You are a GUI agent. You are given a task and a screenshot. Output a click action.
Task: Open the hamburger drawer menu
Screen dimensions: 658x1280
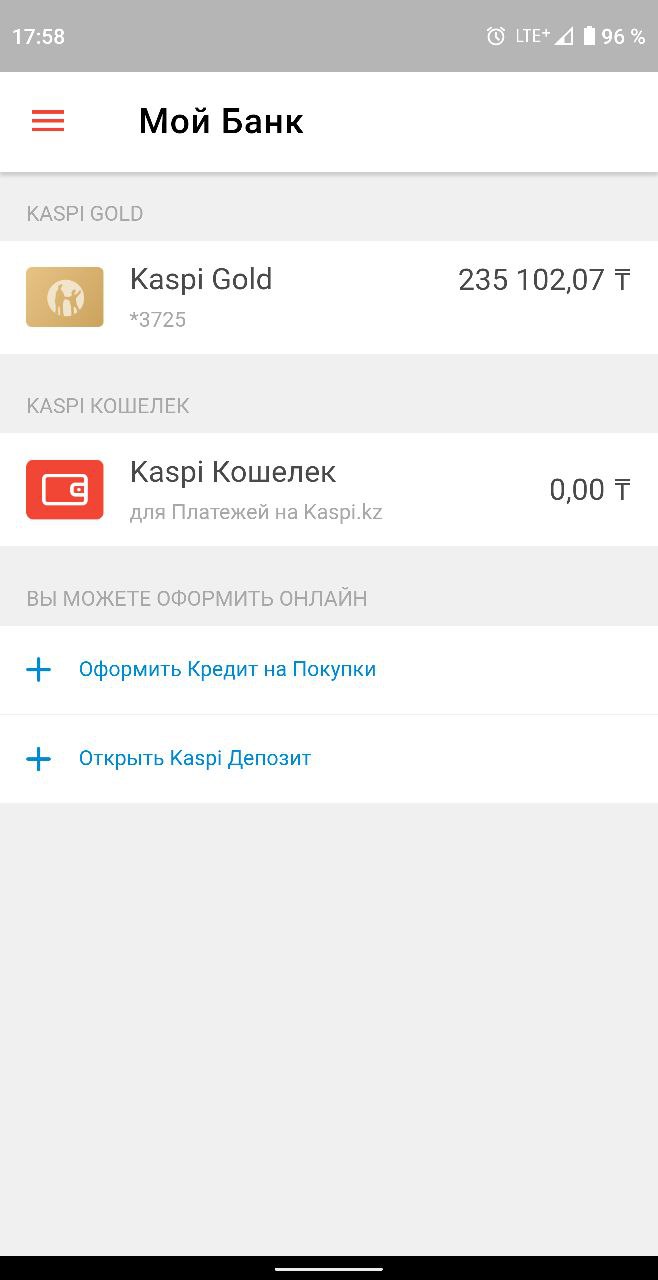(48, 122)
